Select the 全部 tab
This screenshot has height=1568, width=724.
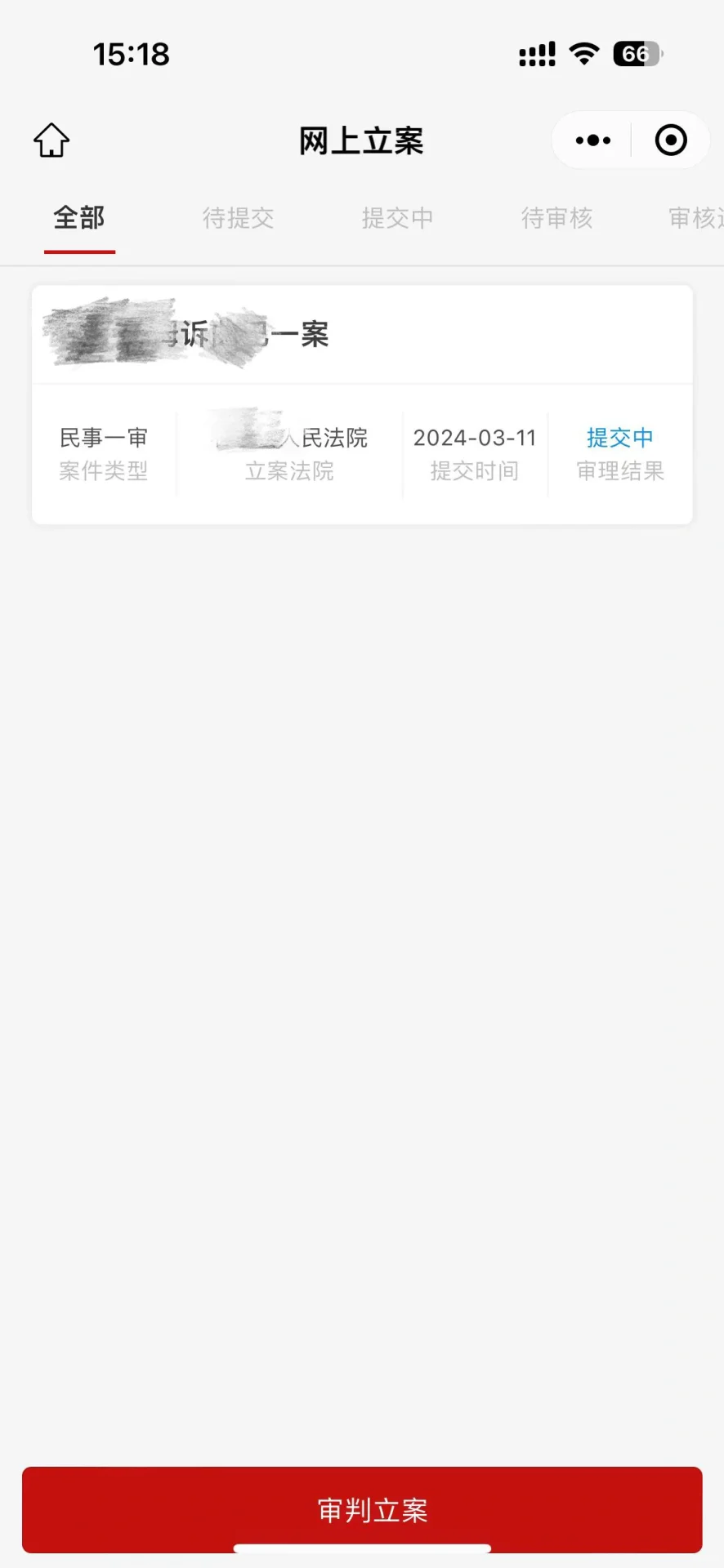pyautogui.click(x=79, y=218)
